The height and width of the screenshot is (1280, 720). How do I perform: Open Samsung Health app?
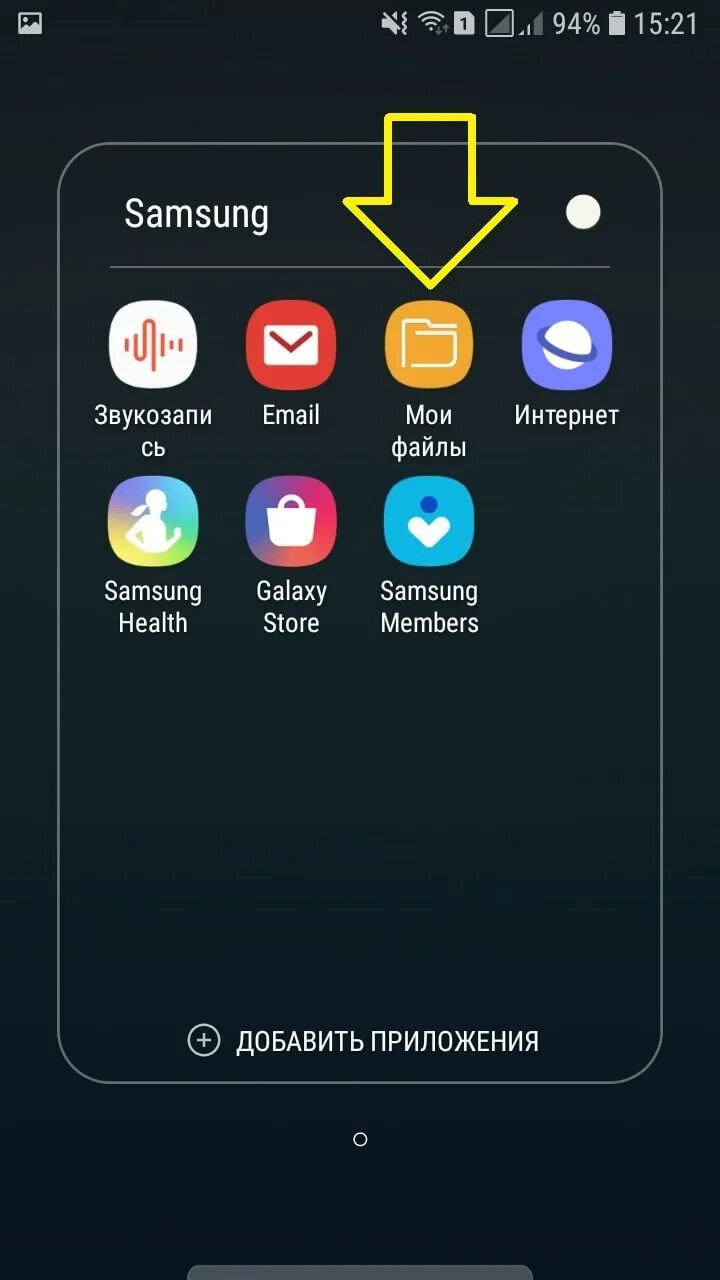(x=153, y=522)
